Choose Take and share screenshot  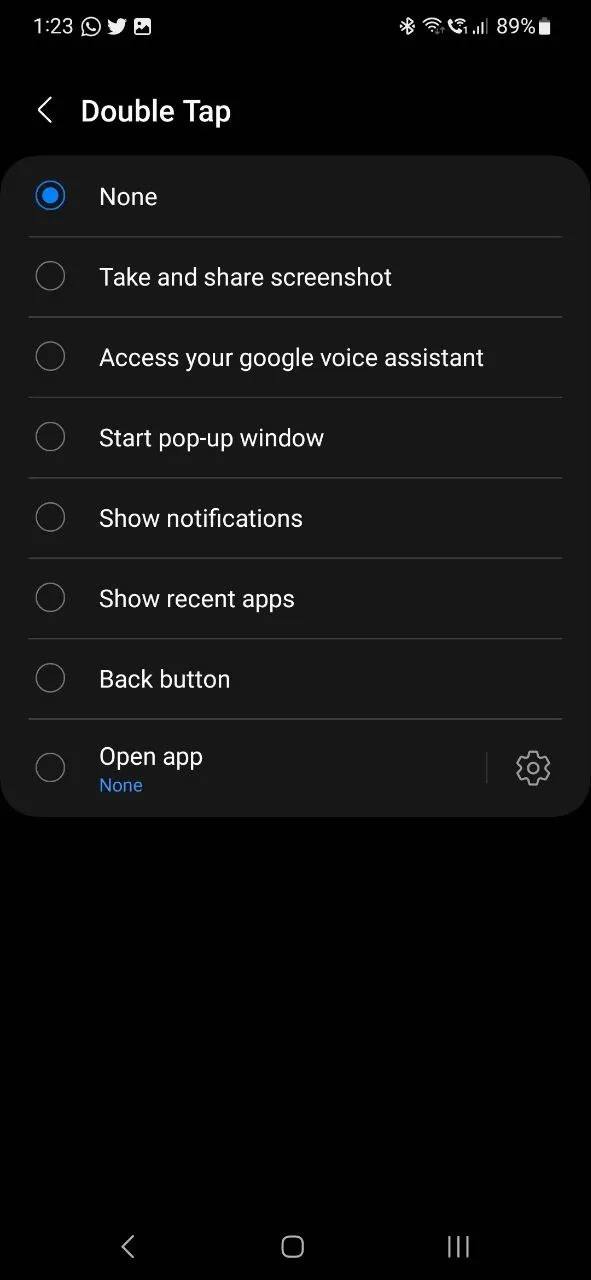pos(295,277)
